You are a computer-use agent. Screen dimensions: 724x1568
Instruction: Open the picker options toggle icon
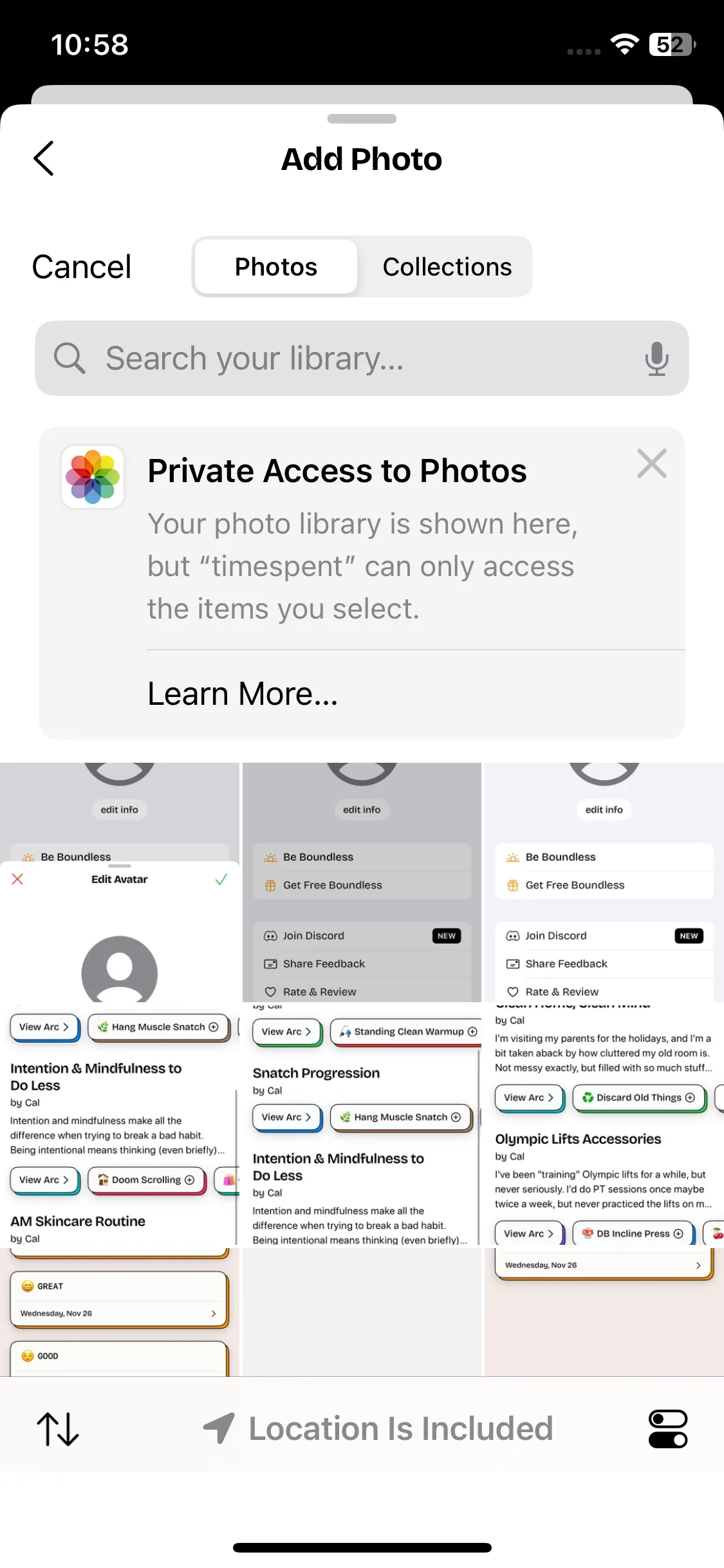[667, 1429]
